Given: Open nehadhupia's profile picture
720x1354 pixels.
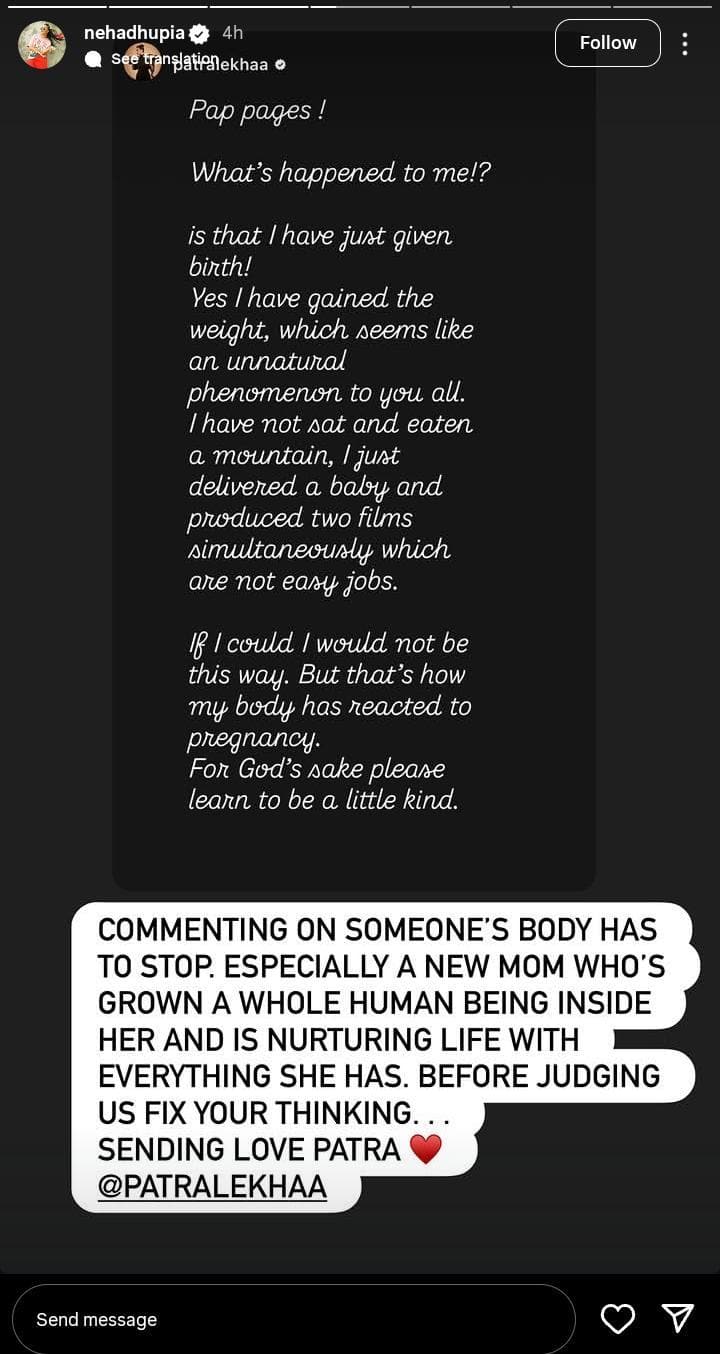Looking at the screenshot, I should (x=42, y=45).
